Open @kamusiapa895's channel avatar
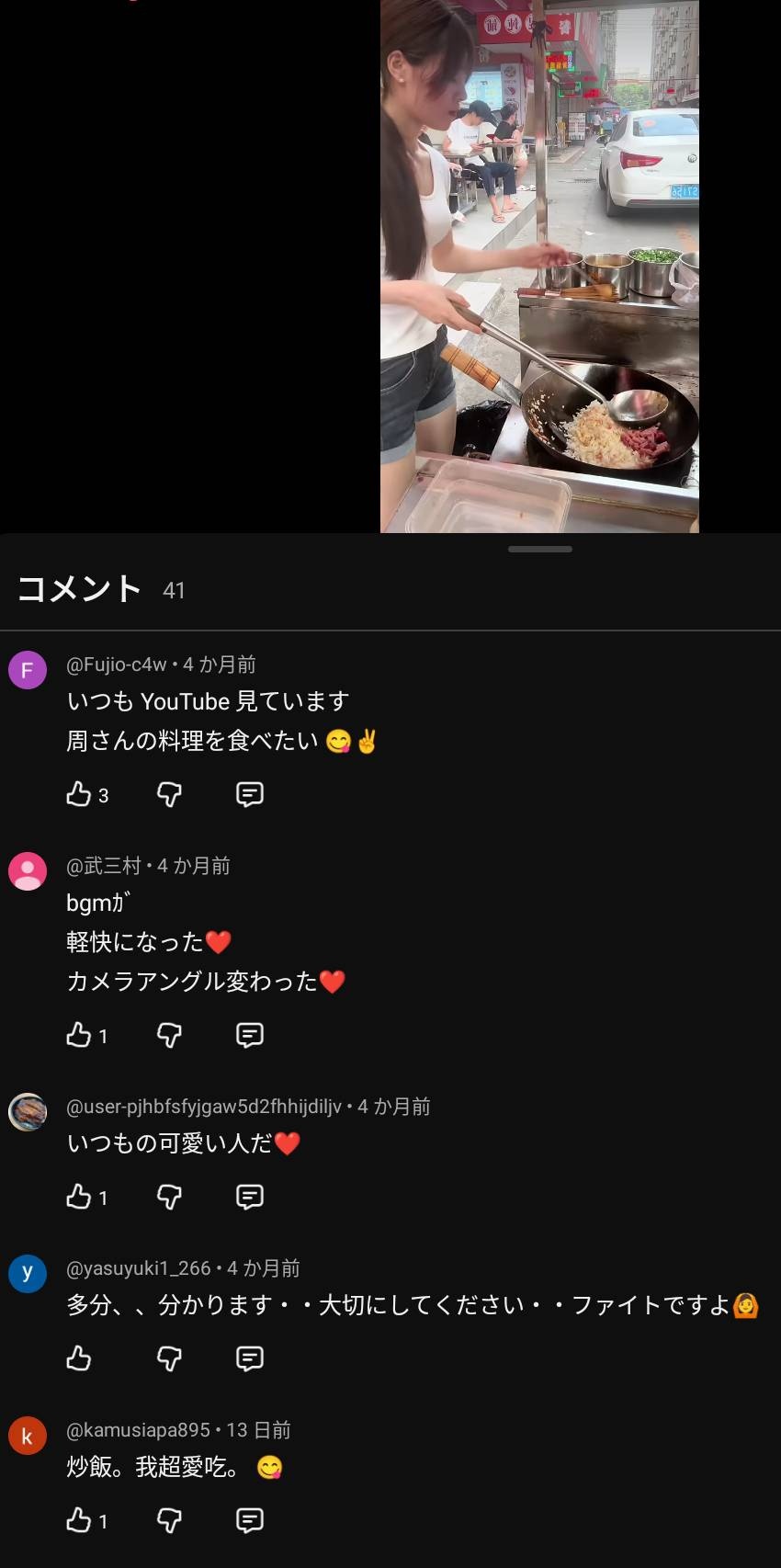Image resolution: width=781 pixels, height=1568 pixels. click(x=28, y=1436)
